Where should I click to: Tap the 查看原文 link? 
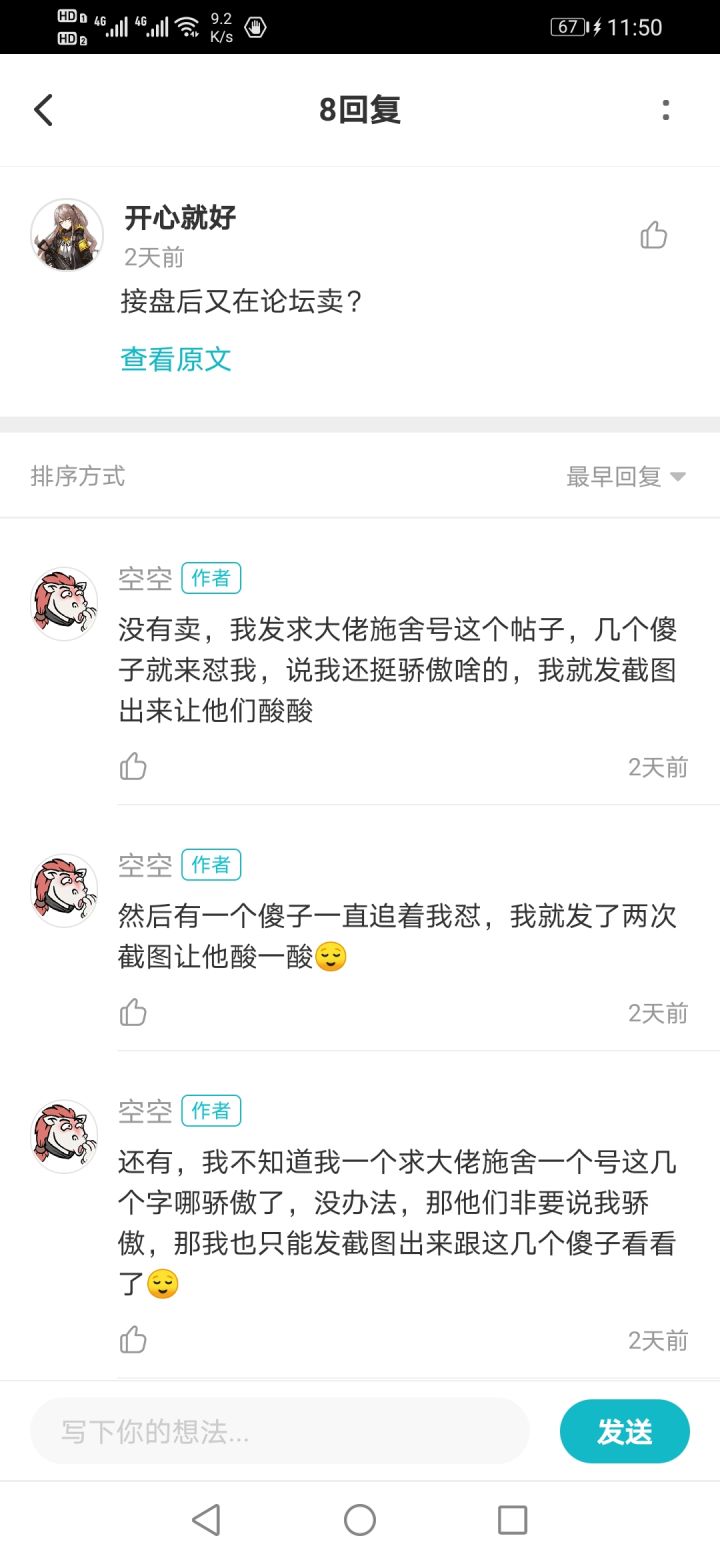176,359
